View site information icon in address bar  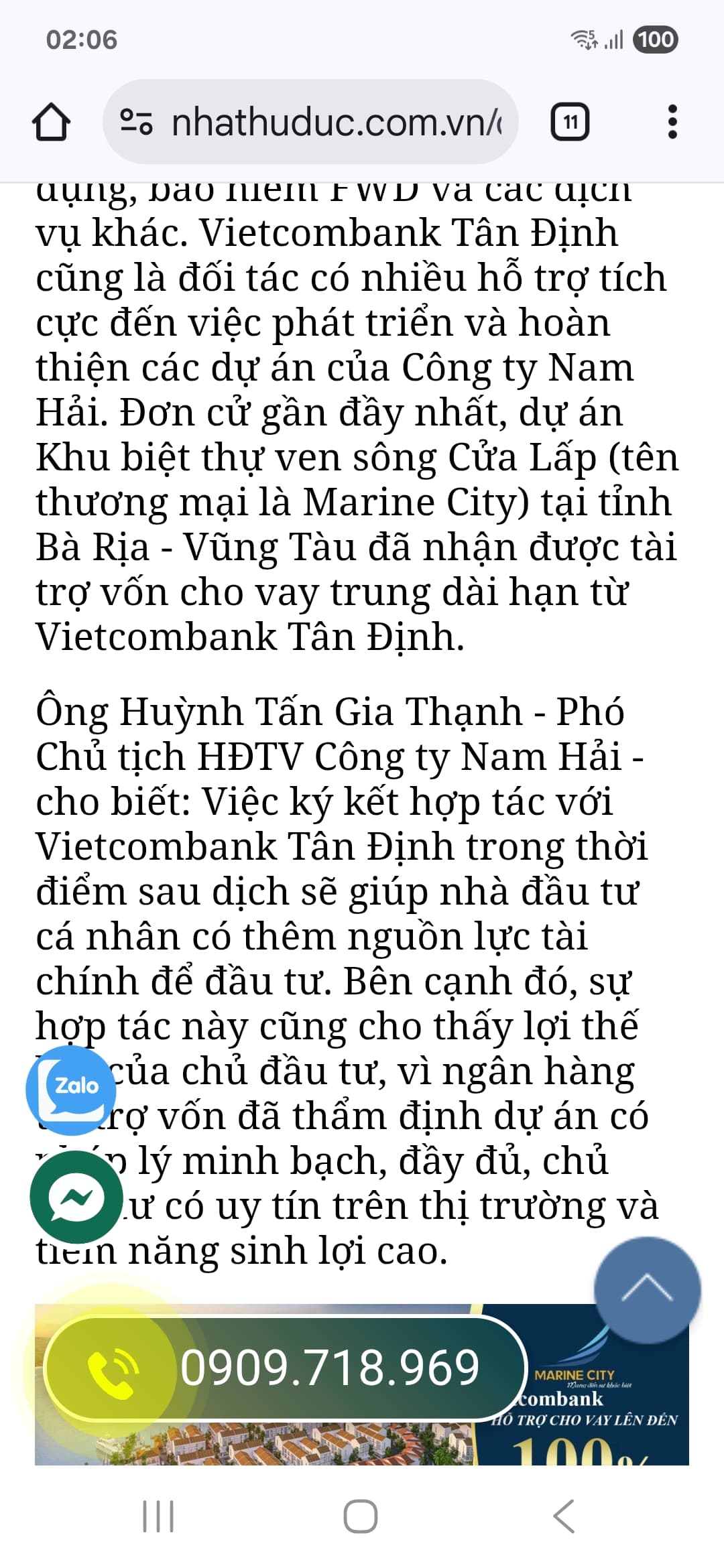tap(137, 122)
